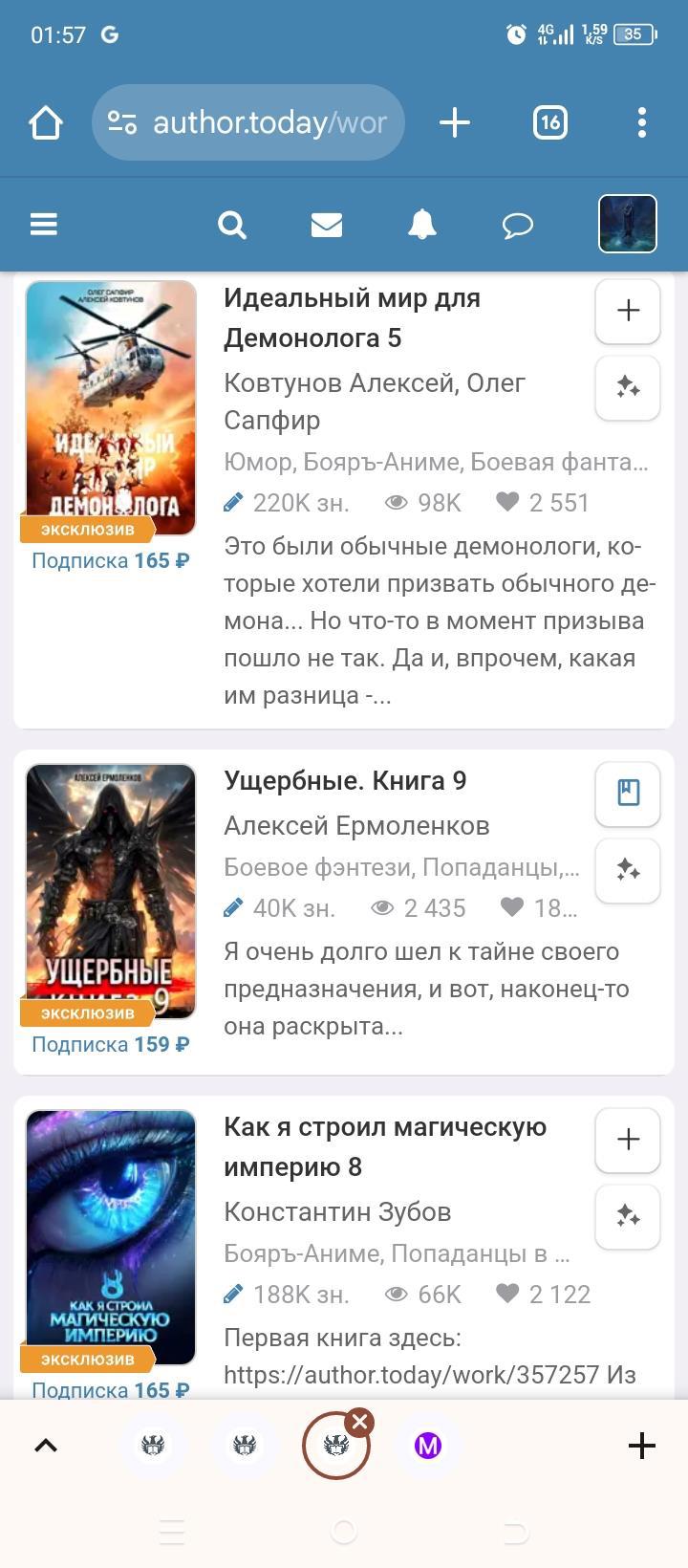The image size is (688, 1568).
Task: Tap the sparkle button for Ущербные. Книга 9
Action: click(x=628, y=870)
